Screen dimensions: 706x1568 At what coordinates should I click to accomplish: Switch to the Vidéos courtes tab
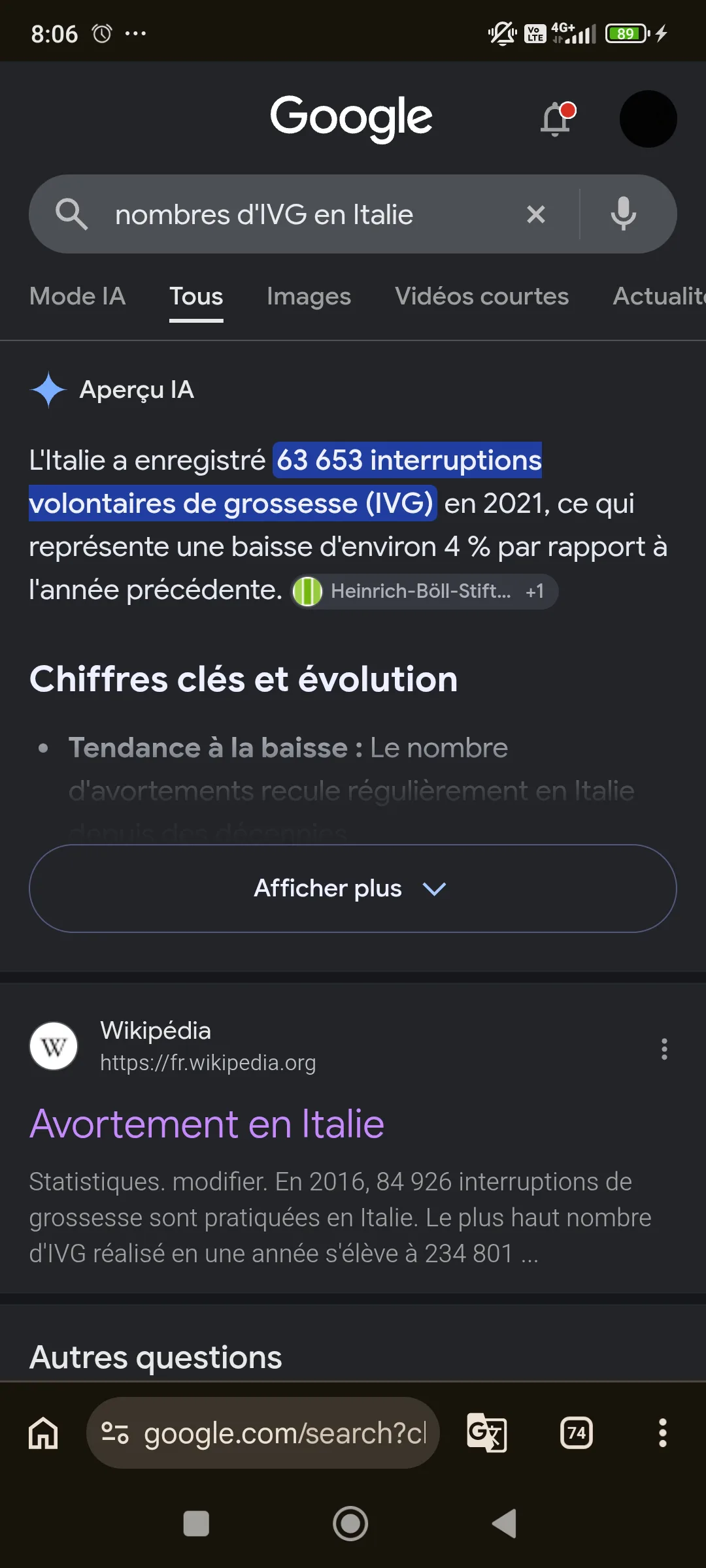482,297
